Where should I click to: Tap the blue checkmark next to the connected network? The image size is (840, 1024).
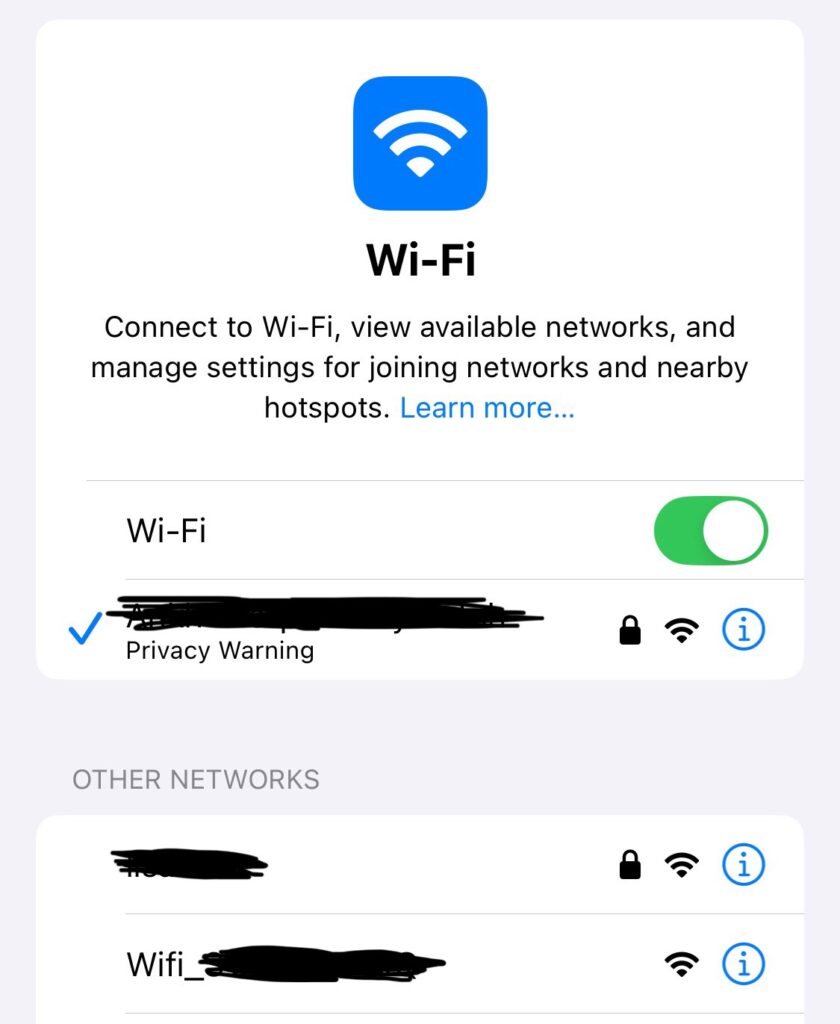[84, 628]
